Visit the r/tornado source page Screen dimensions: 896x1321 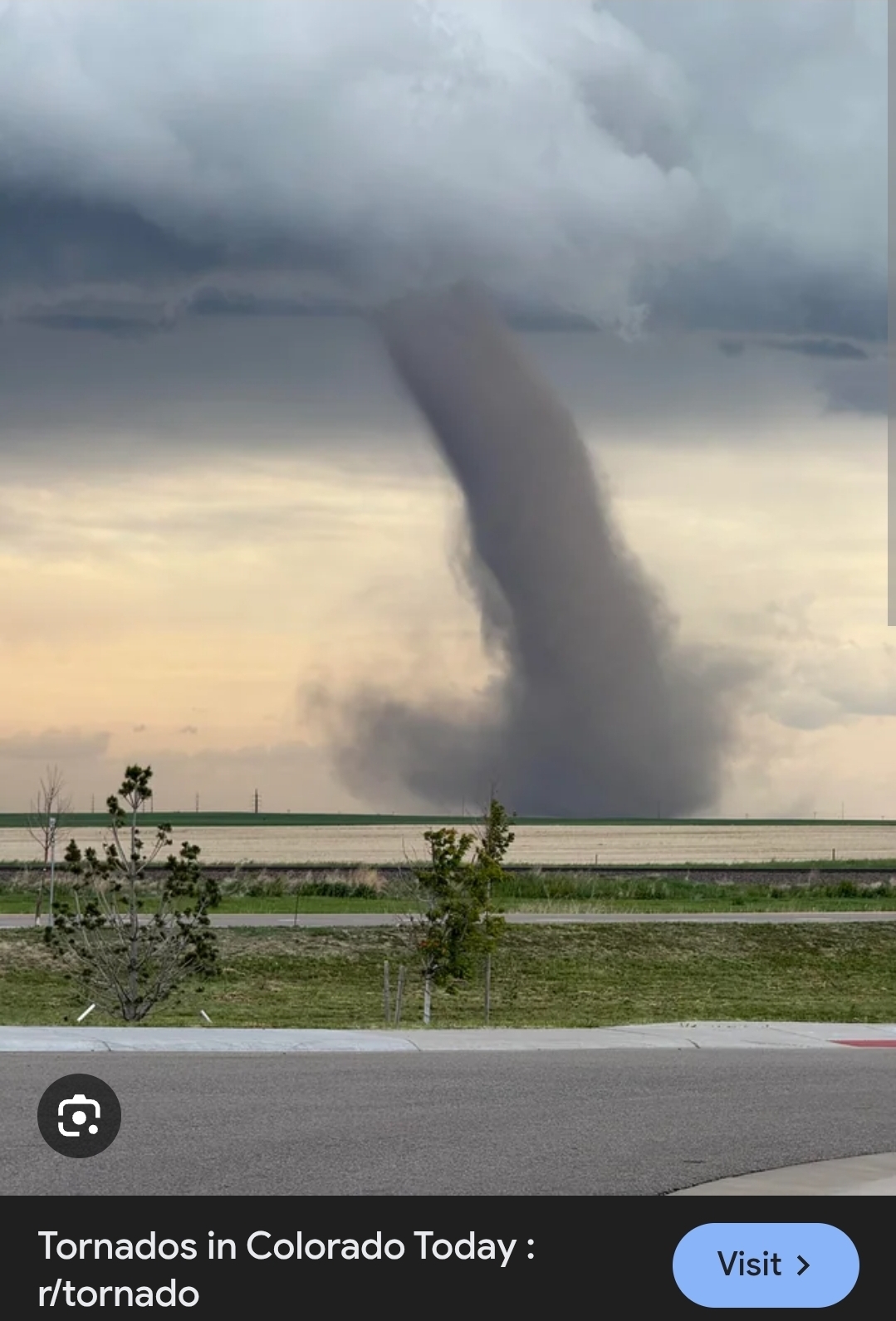[x=765, y=1264]
